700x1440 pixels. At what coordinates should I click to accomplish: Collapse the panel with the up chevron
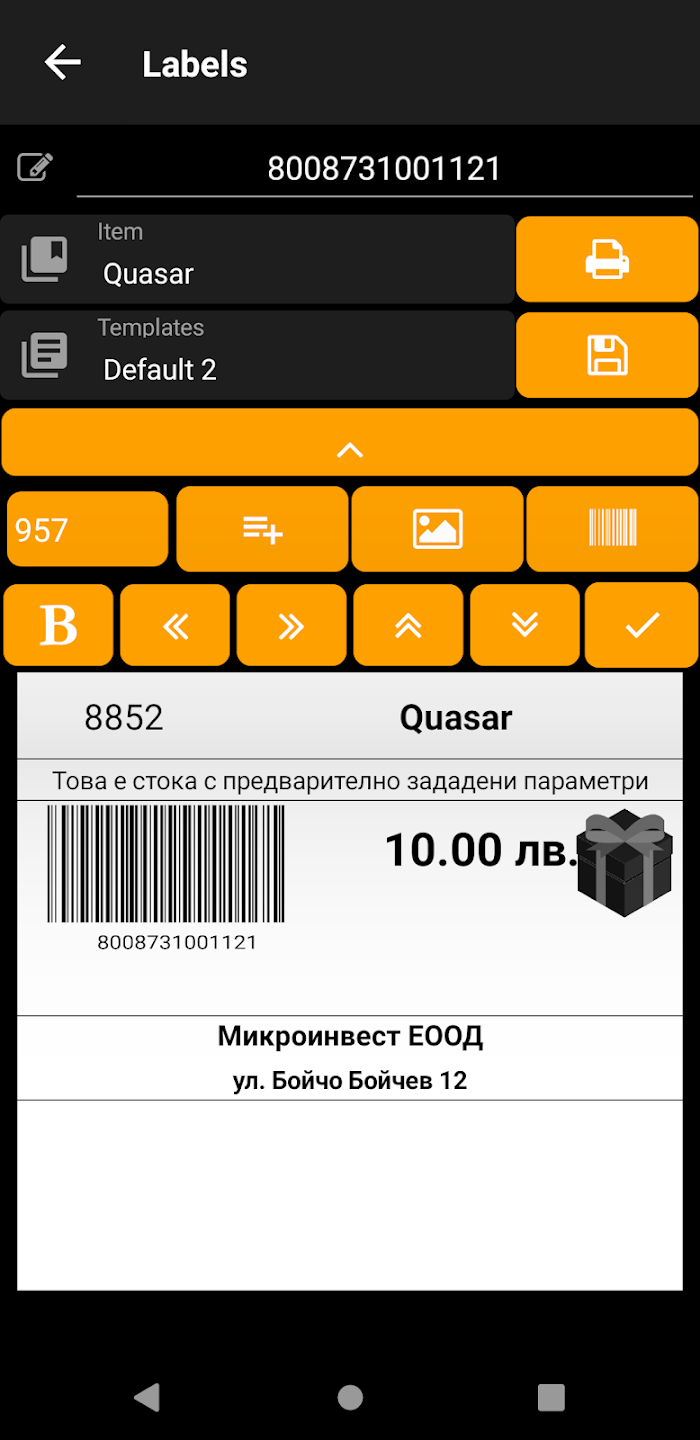(350, 450)
